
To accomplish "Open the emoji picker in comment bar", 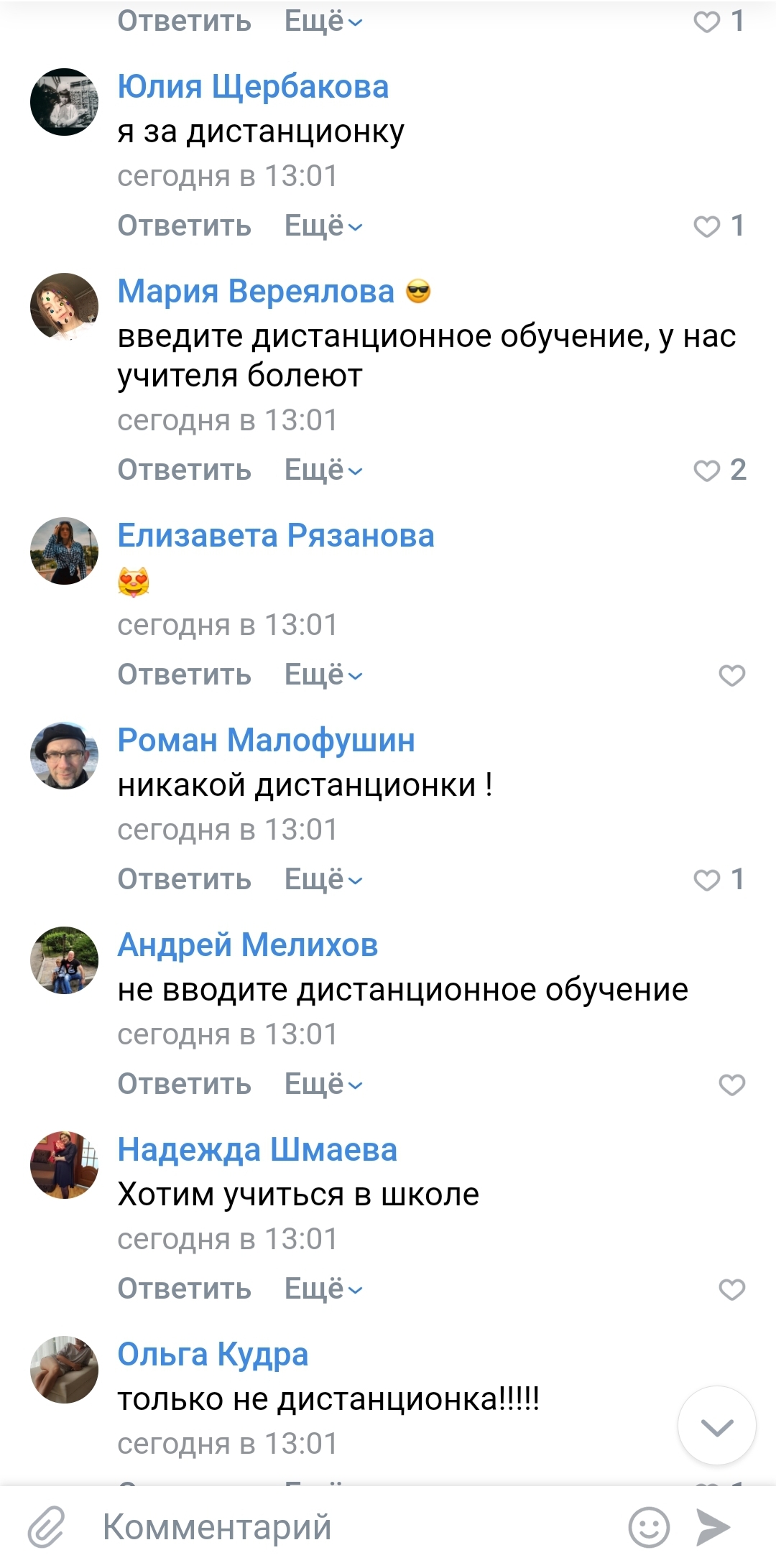I will pyautogui.click(x=649, y=1528).
